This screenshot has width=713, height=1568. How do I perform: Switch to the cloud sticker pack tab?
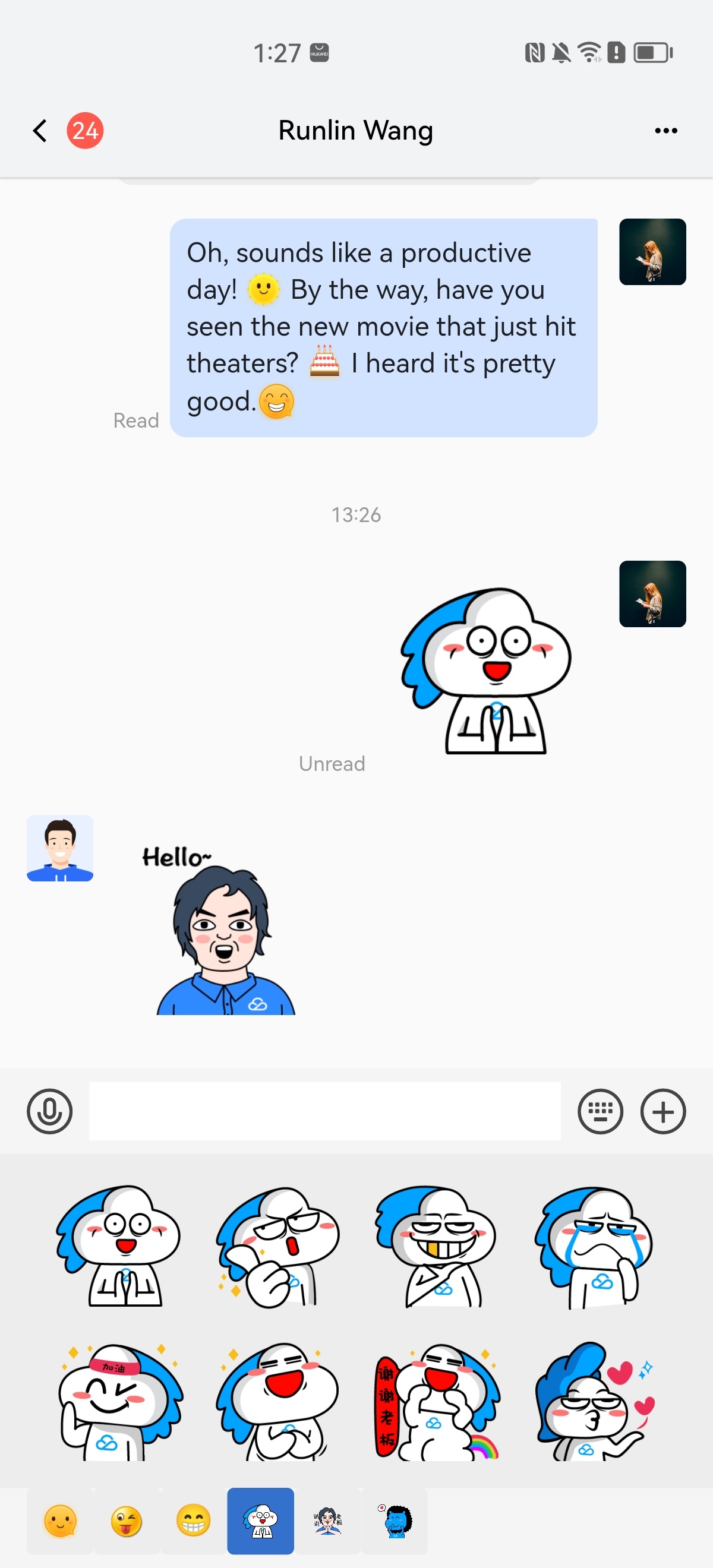[261, 1520]
